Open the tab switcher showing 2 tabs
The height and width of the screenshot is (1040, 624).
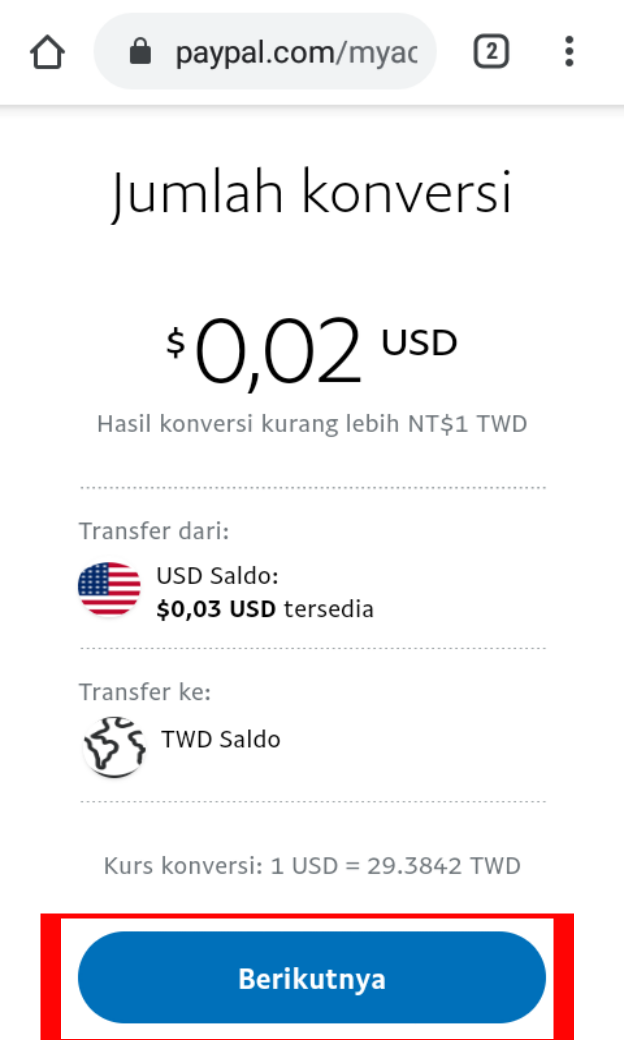point(490,52)
